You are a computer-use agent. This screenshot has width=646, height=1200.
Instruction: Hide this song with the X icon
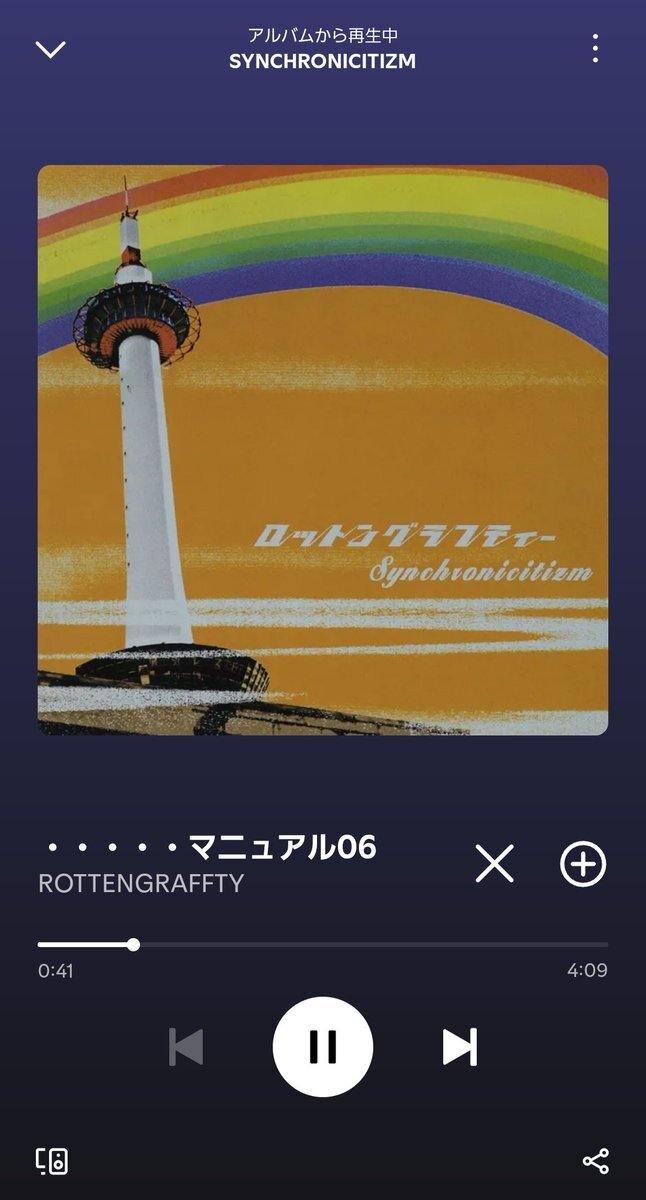pos(494,863)
